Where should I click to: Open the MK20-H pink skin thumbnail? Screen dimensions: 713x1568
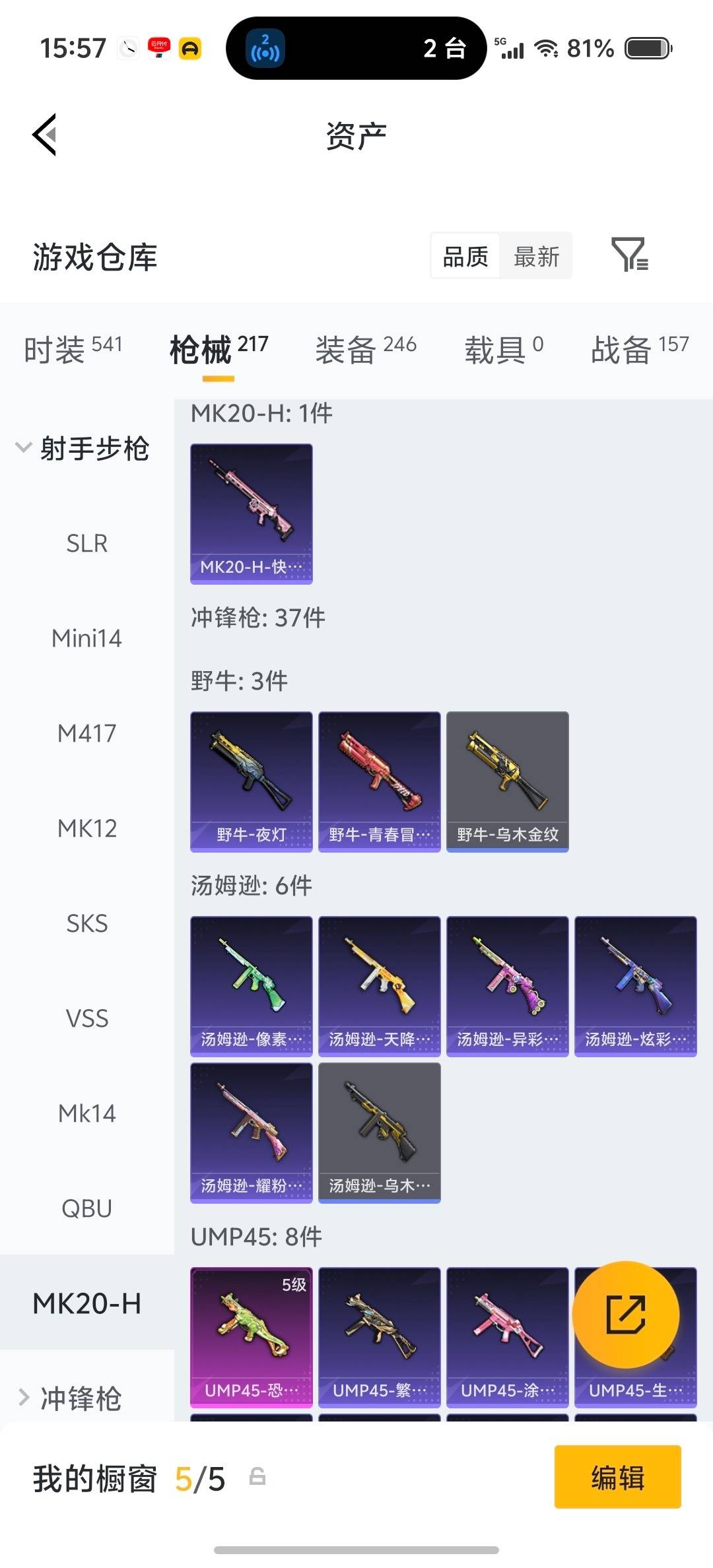tap(250, 513)
